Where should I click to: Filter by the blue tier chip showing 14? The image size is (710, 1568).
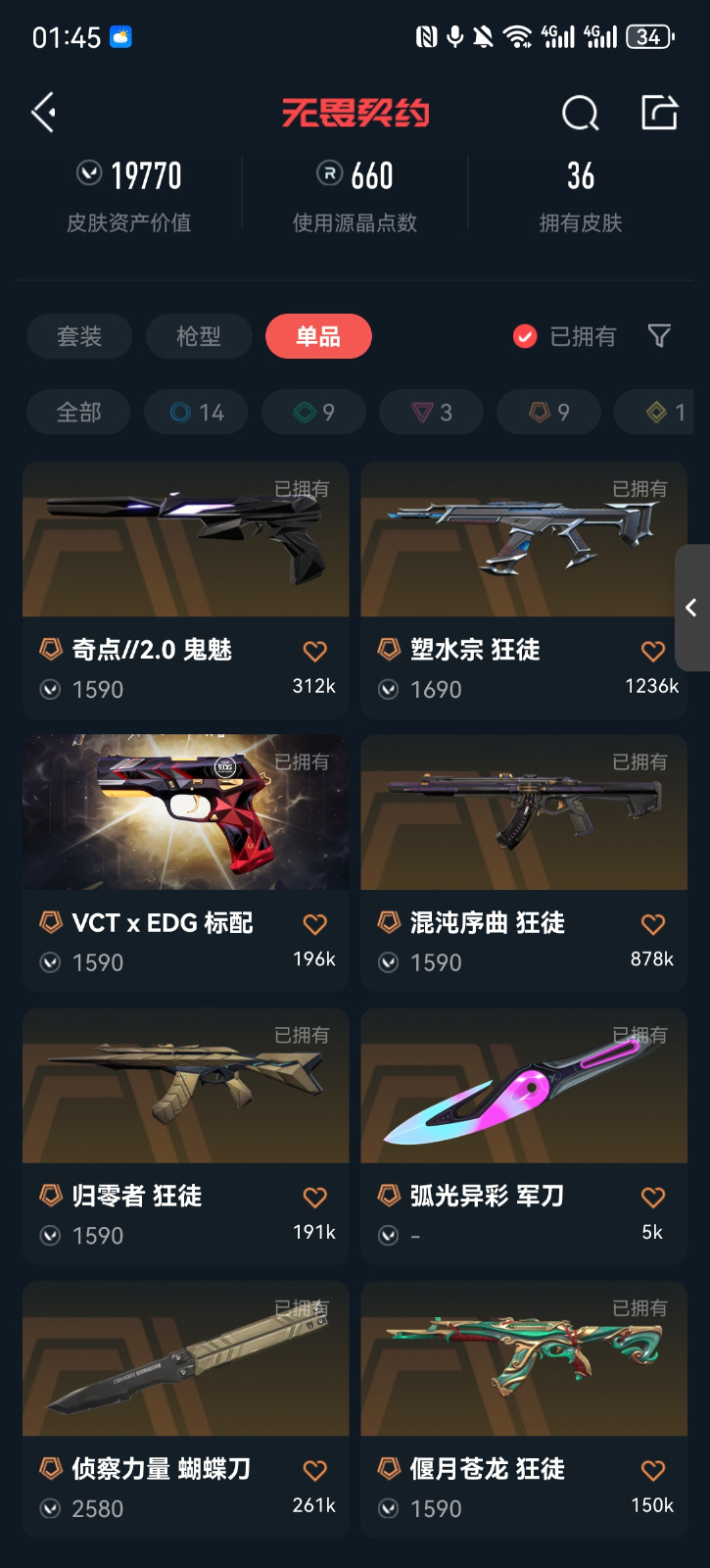point(196,413)
